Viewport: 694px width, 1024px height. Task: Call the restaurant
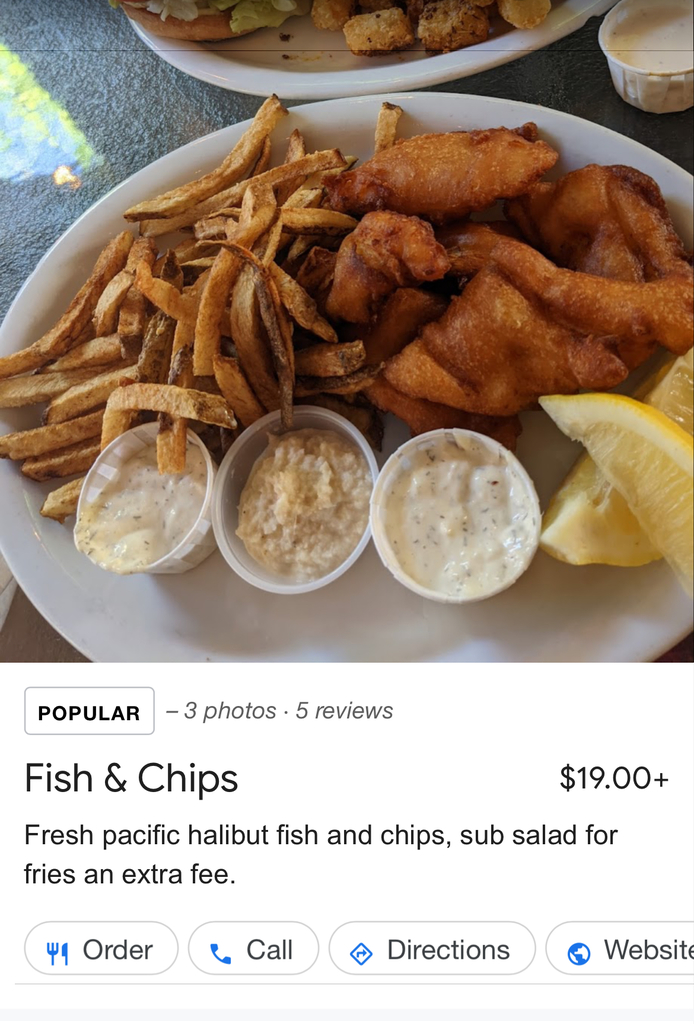[x=253, y=949]
